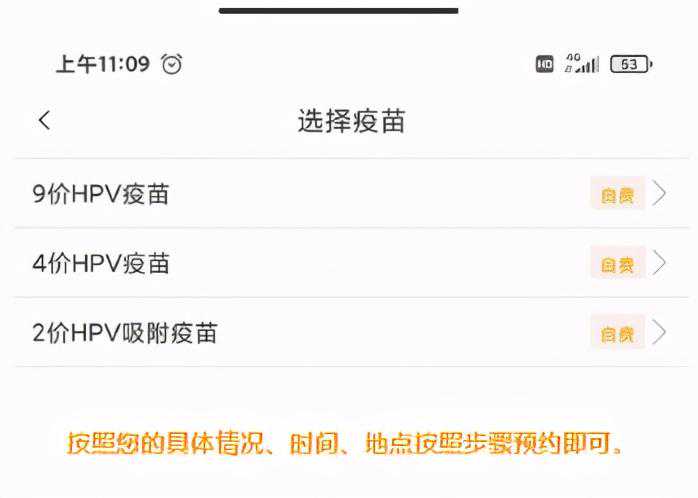Open the 4价HPV疫苗 option

348,263
